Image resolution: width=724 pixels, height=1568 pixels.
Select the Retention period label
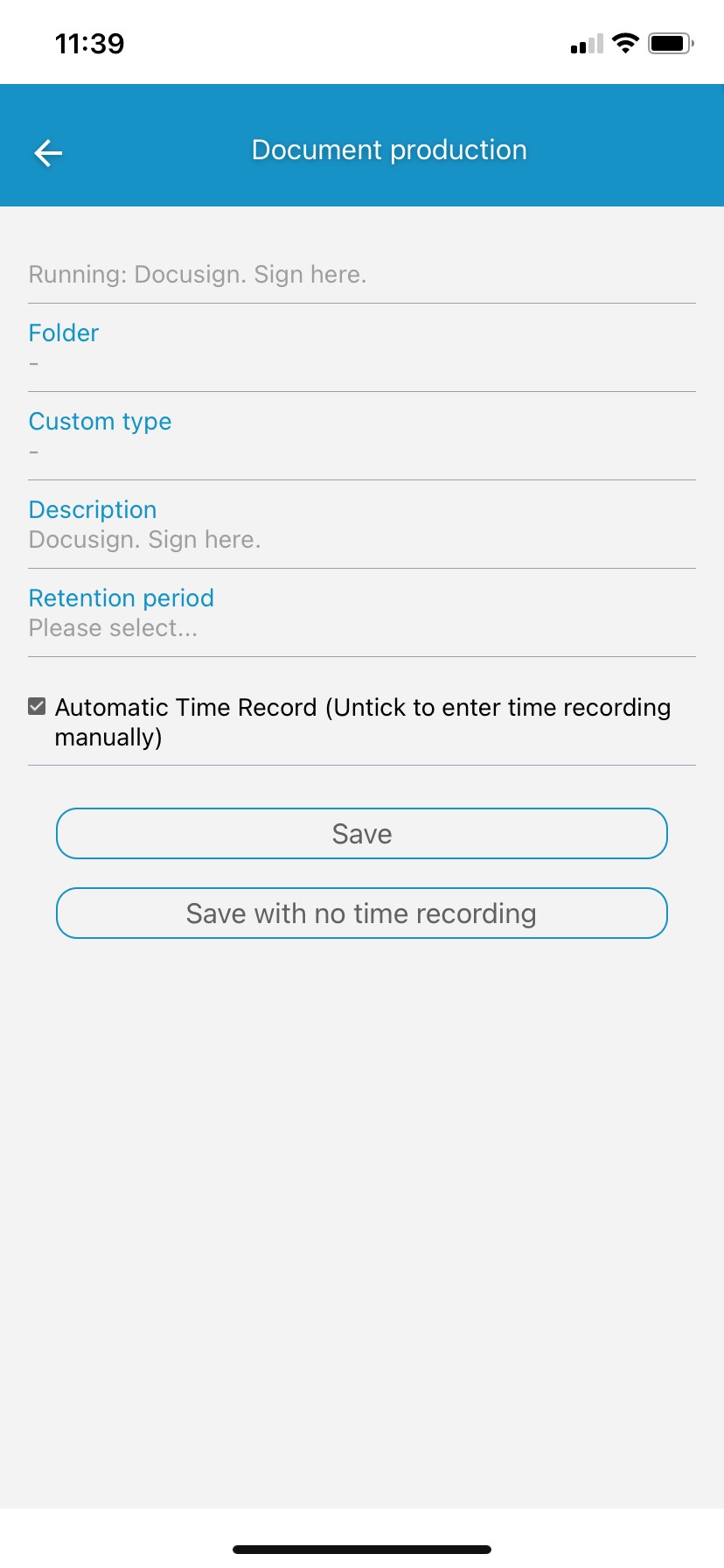pyautogui.click(x=121, y=598)
